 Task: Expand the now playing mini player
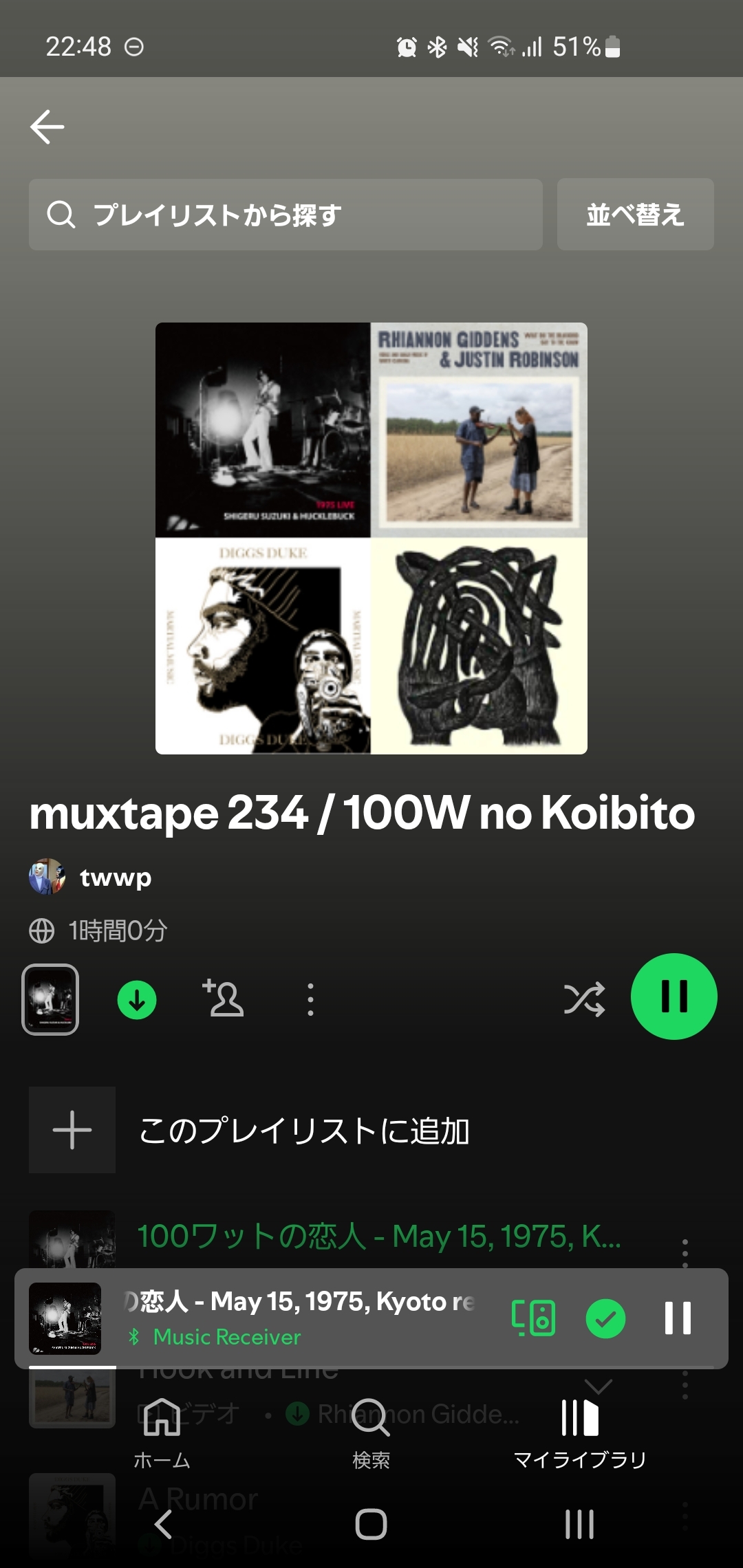click(x=299, y=1318)
